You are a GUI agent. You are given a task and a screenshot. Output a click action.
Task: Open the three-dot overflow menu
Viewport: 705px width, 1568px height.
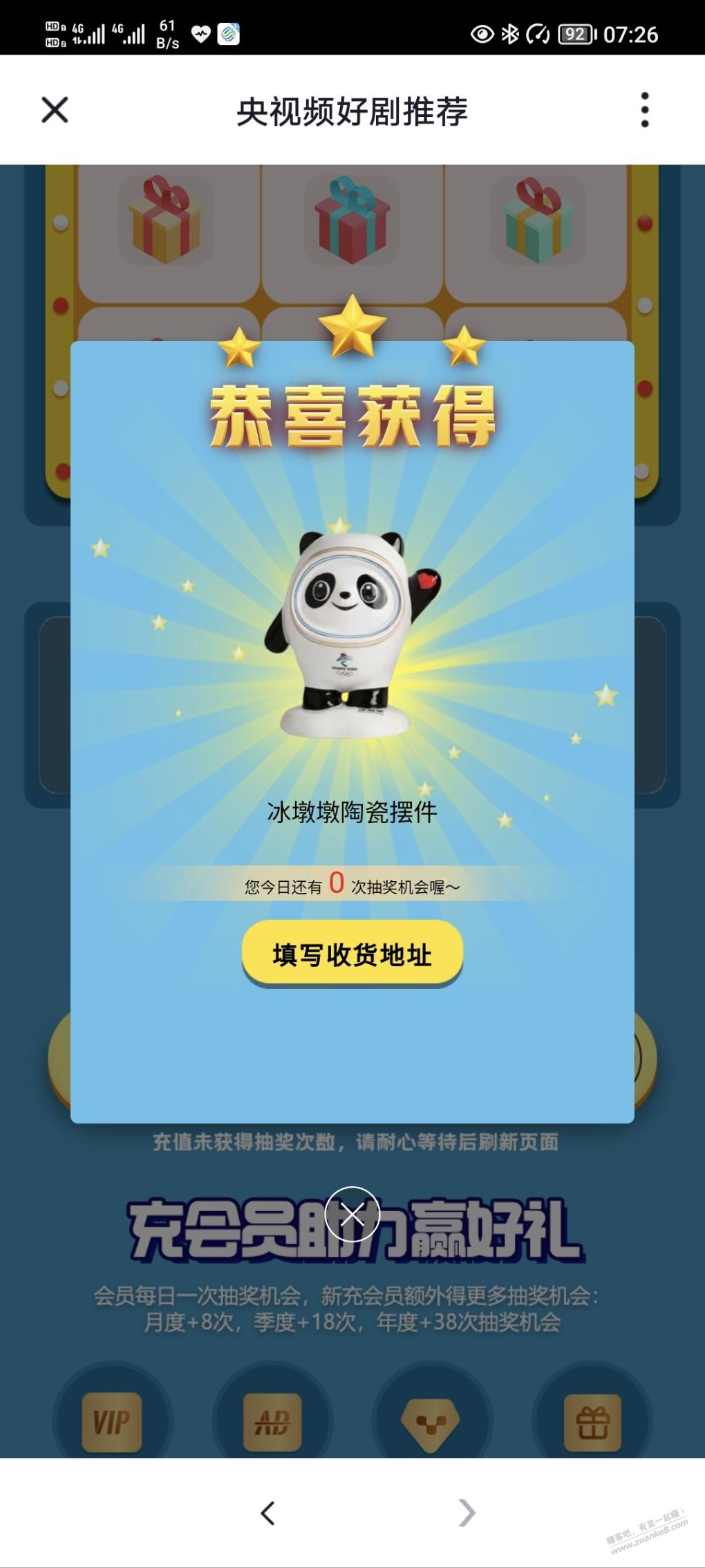click(x=644, y=110)
